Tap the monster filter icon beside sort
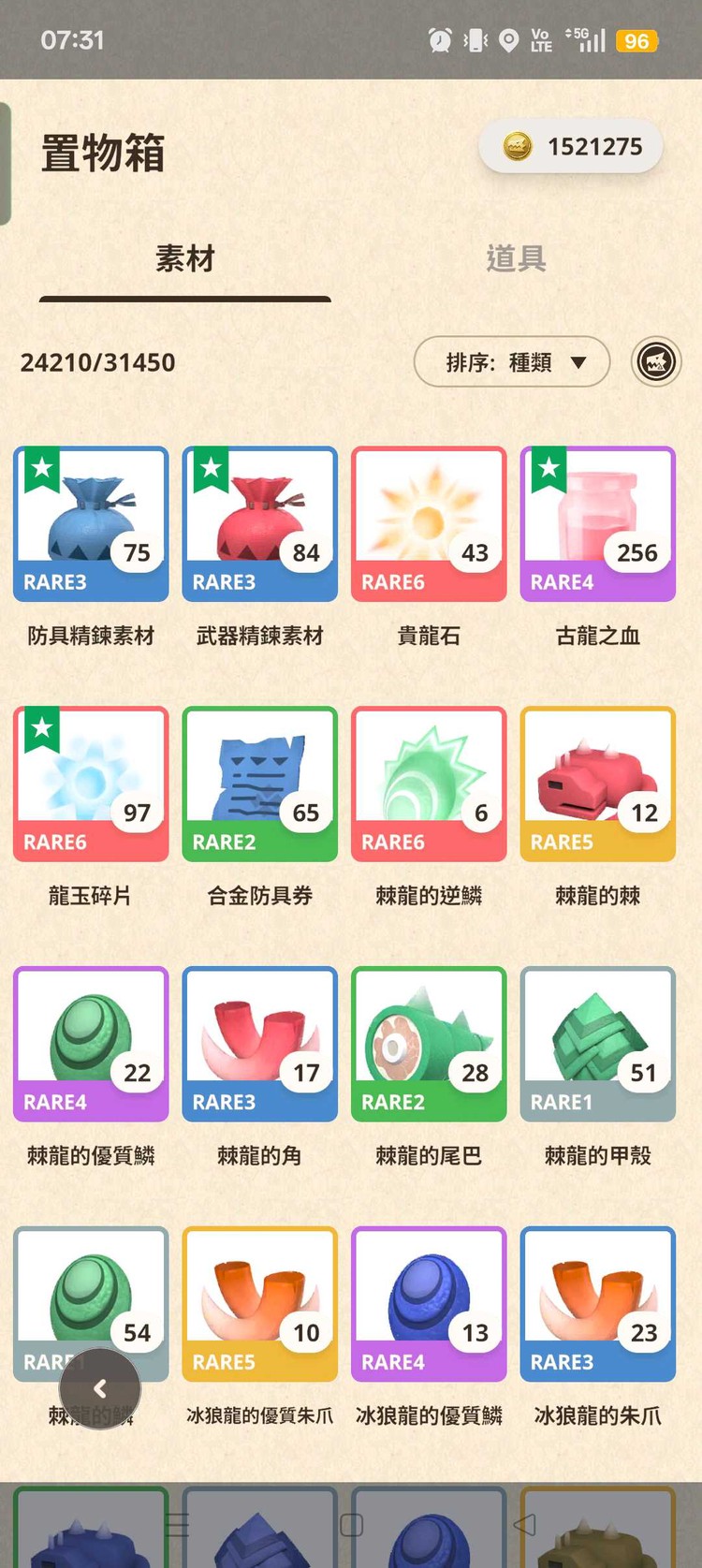The width and height of the screenshot is (702, 1568). (x=656, y=362)
